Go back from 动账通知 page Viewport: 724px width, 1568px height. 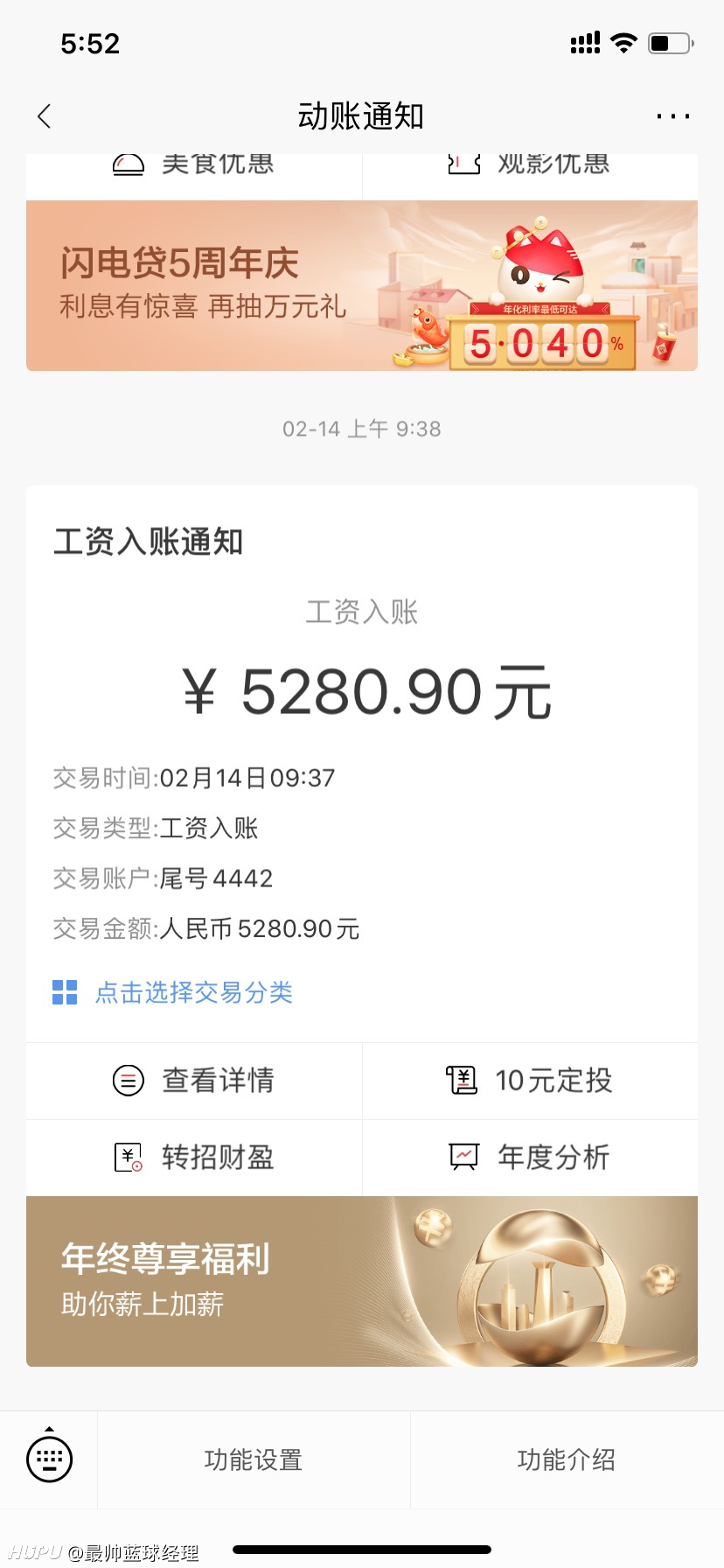[45, 116]
